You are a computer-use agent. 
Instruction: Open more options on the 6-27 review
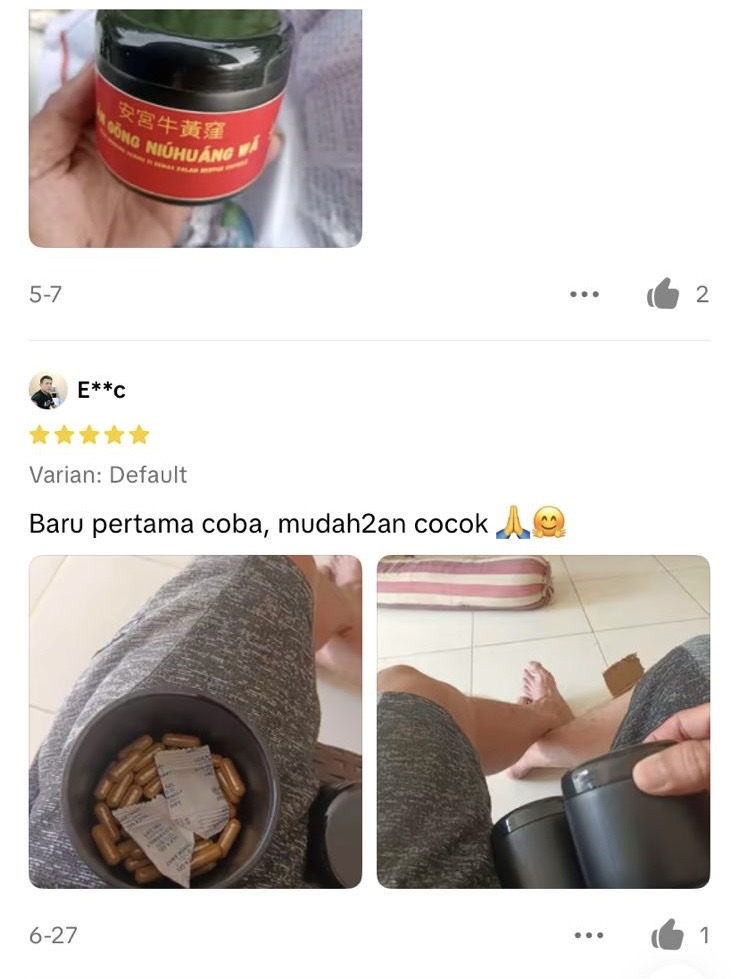[x=589, y=936]
